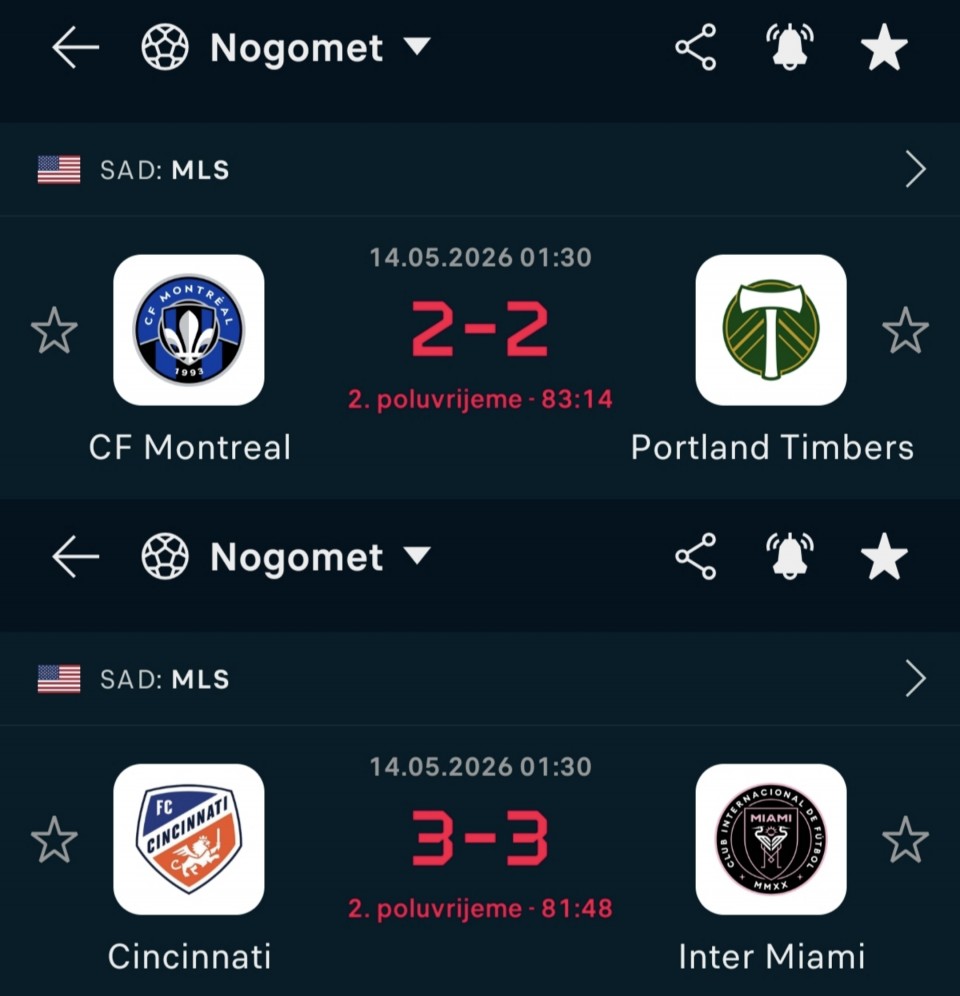Toggle favorite star for the Montreal–Portland match
Screen dimensions: 960x996
tap(884, 47)
